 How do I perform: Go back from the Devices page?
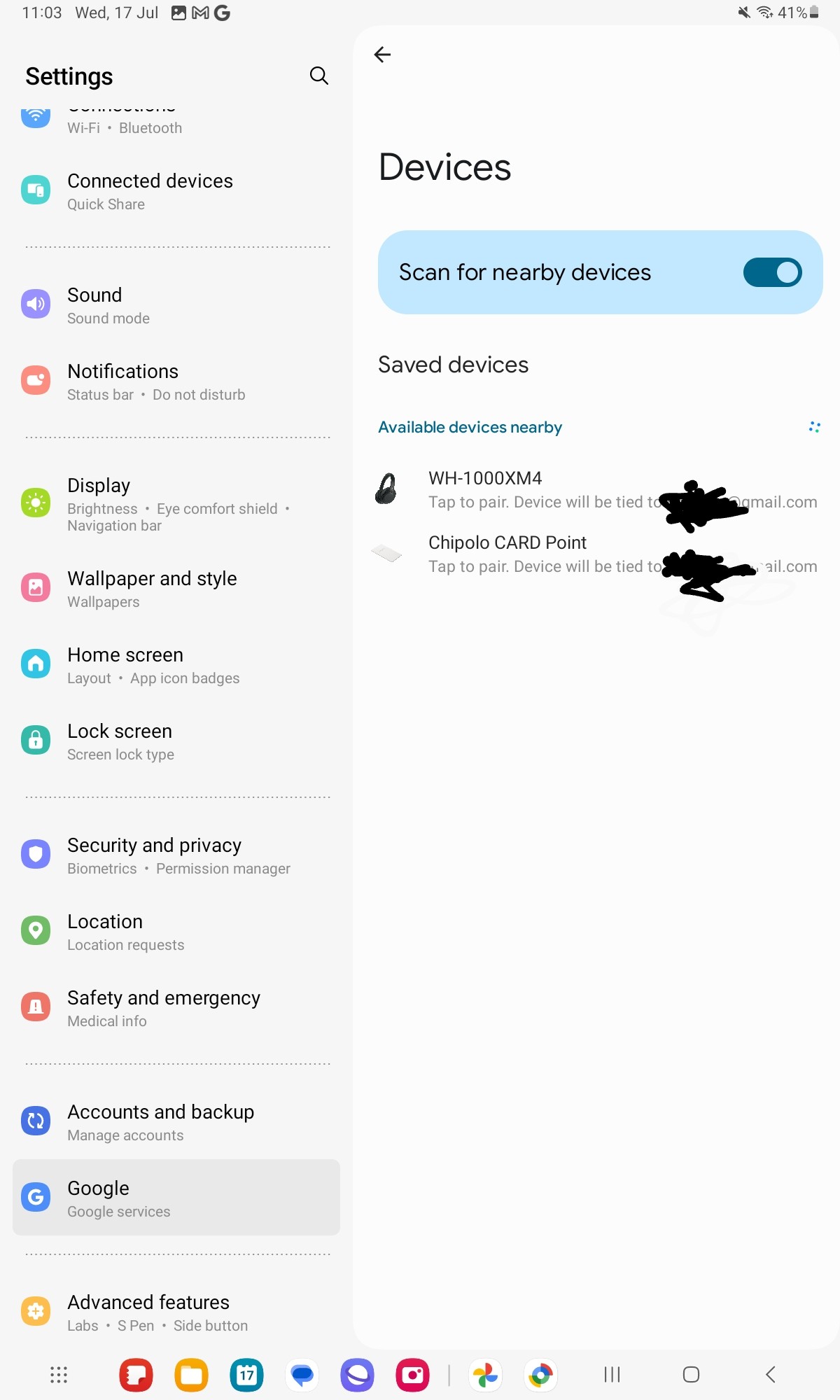pyautogui.click(x=382, y=55)
